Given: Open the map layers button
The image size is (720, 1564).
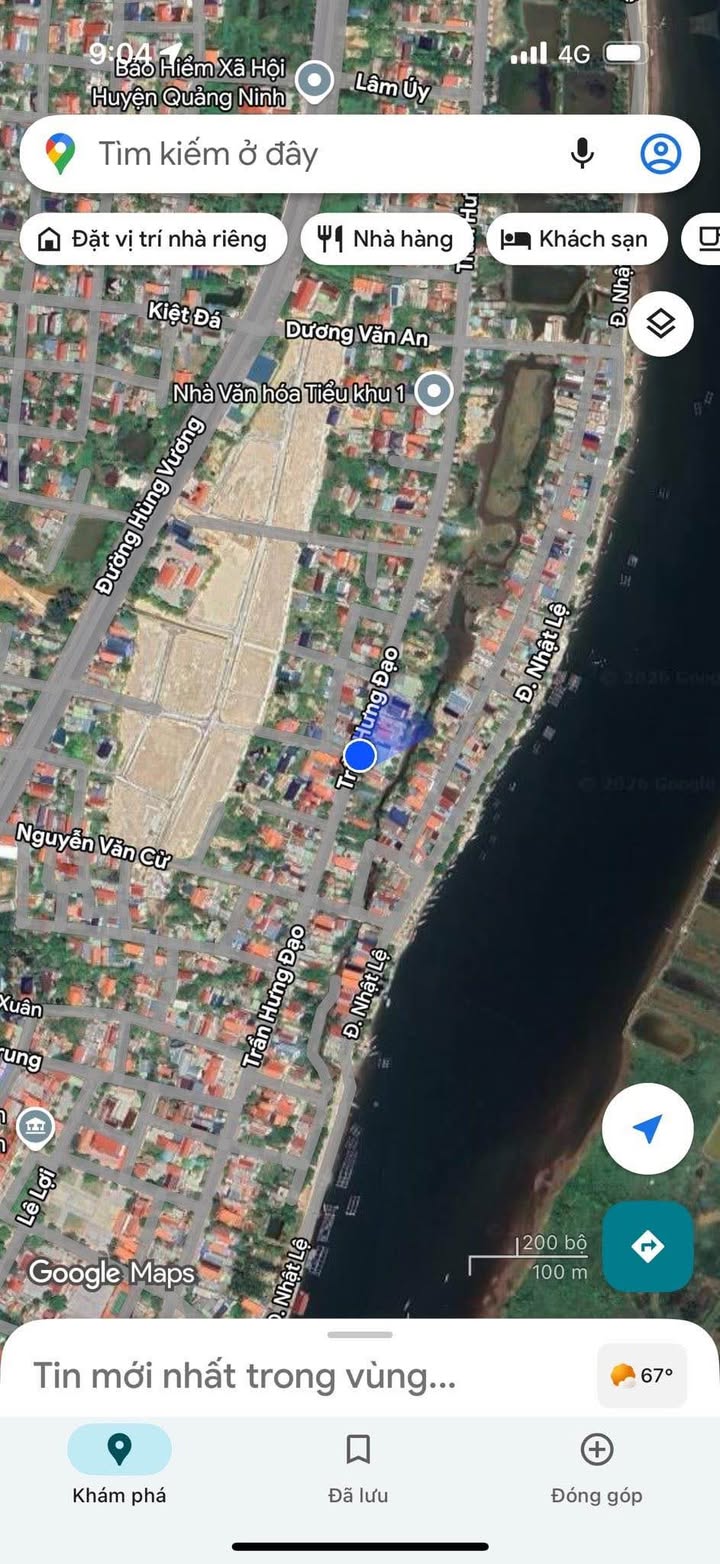Looking at the screenshot, I should point(661,323).
